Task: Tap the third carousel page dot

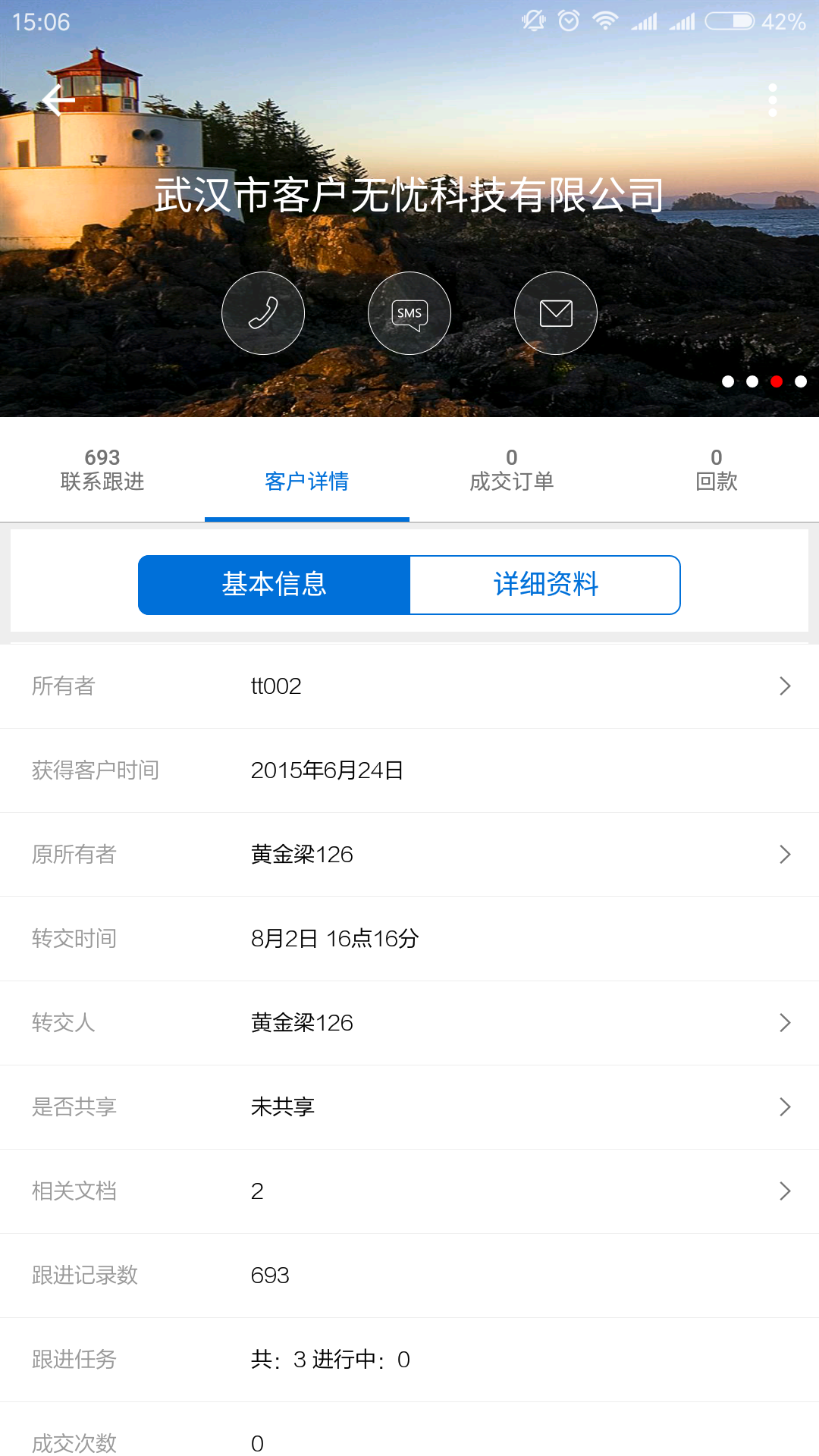Action: tap(775, 382)
